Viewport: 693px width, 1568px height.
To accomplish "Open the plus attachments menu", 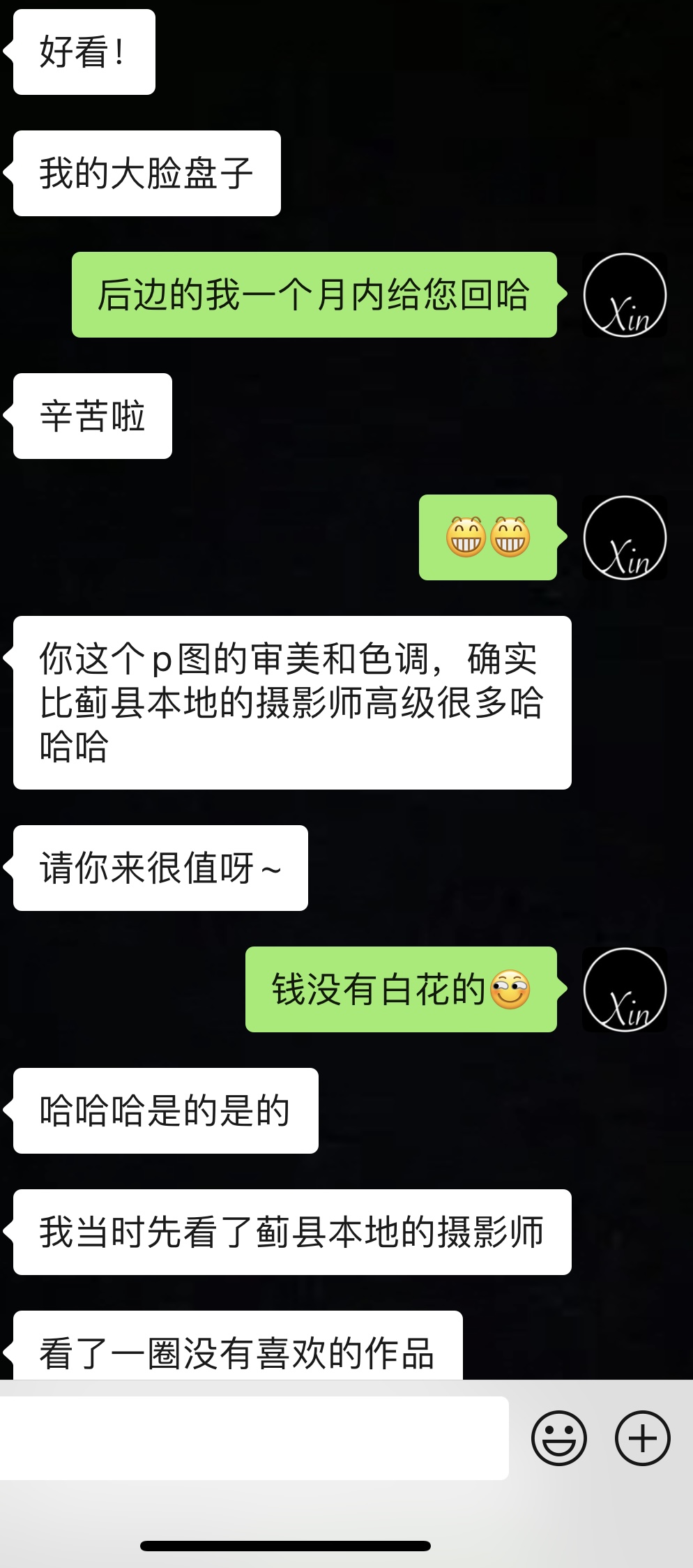I will point(643,1438).
